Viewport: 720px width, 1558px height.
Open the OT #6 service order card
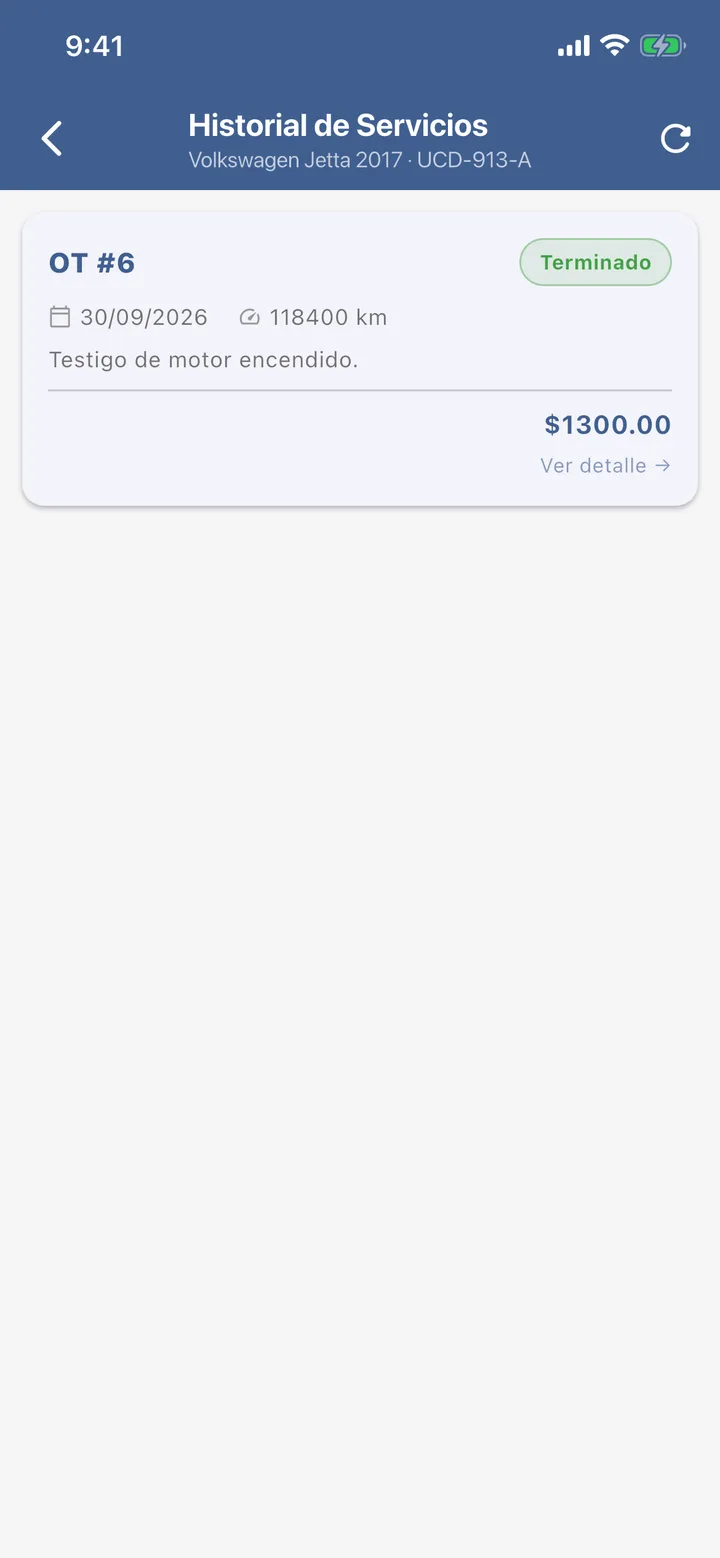pos(360,358)
